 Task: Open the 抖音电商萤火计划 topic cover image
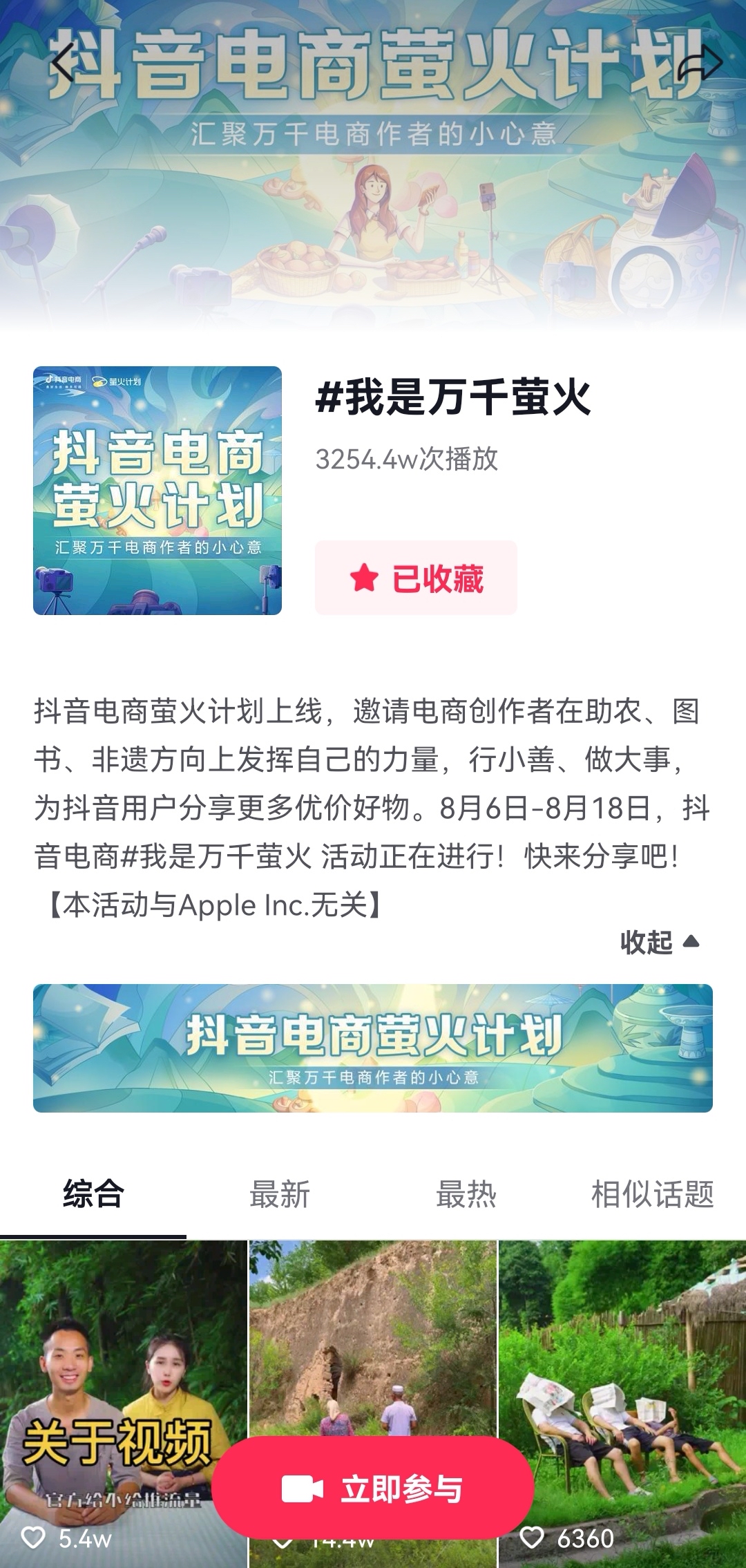(x=157, y=491)
